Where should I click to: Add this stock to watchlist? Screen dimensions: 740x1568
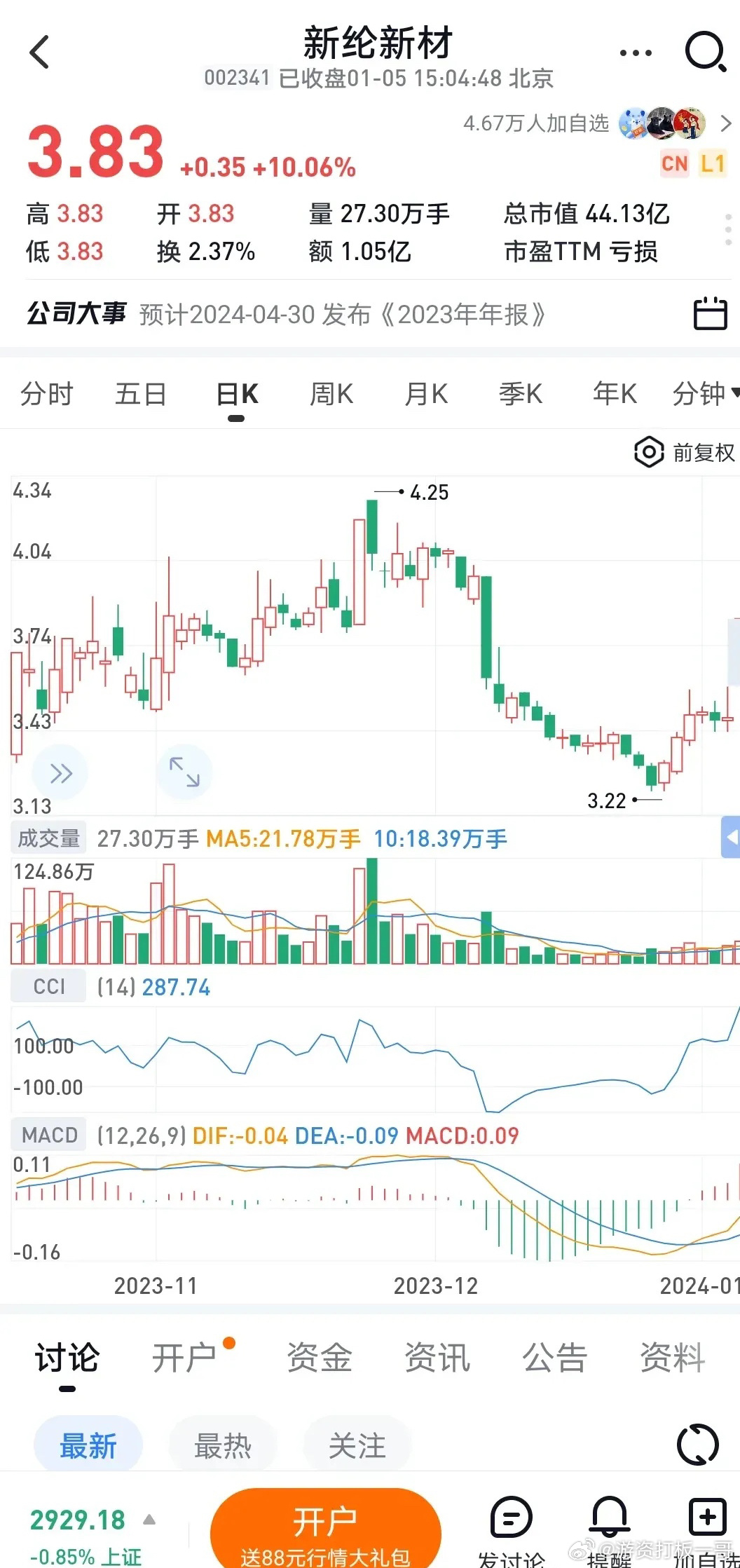pyautogui.click(x=706, y=1531)
